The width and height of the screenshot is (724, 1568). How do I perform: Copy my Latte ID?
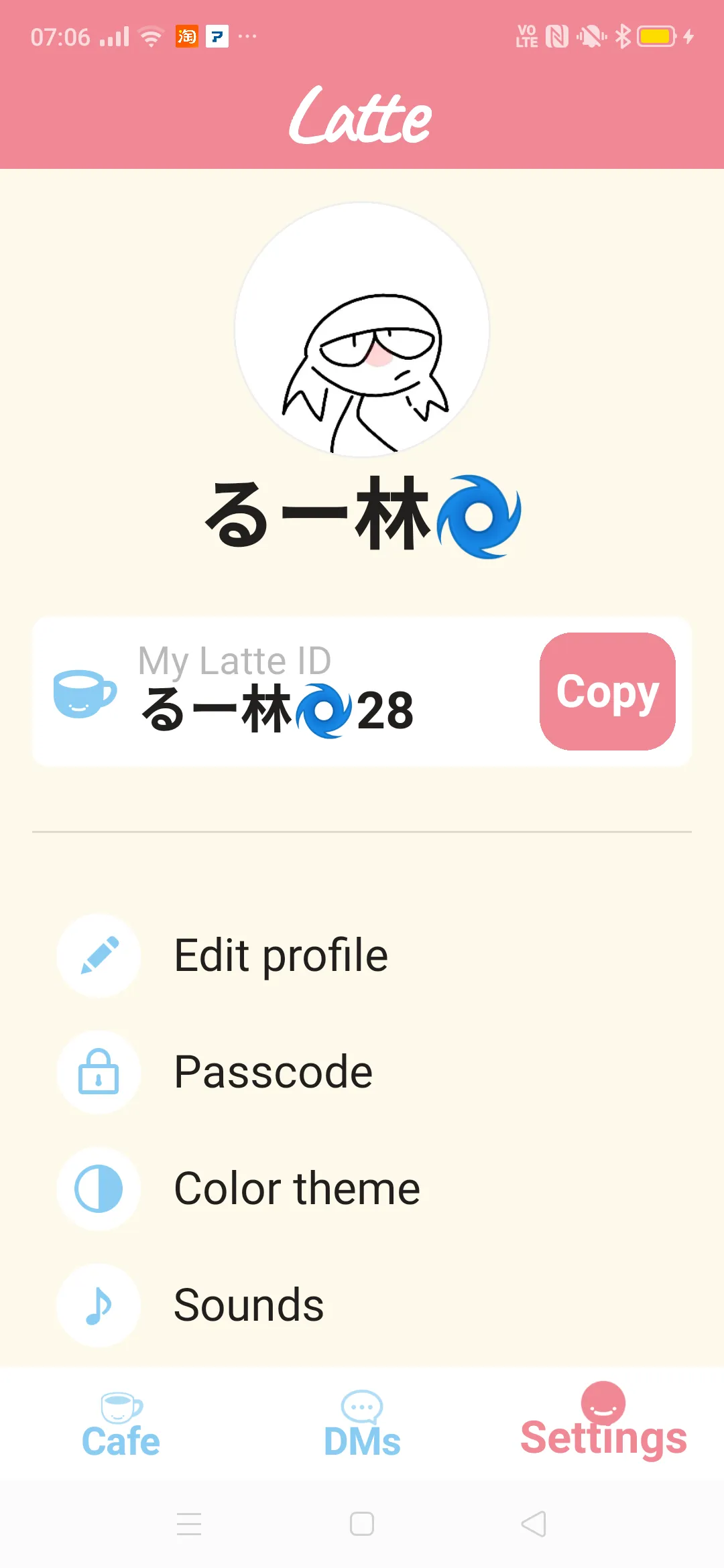pos(607,691)
